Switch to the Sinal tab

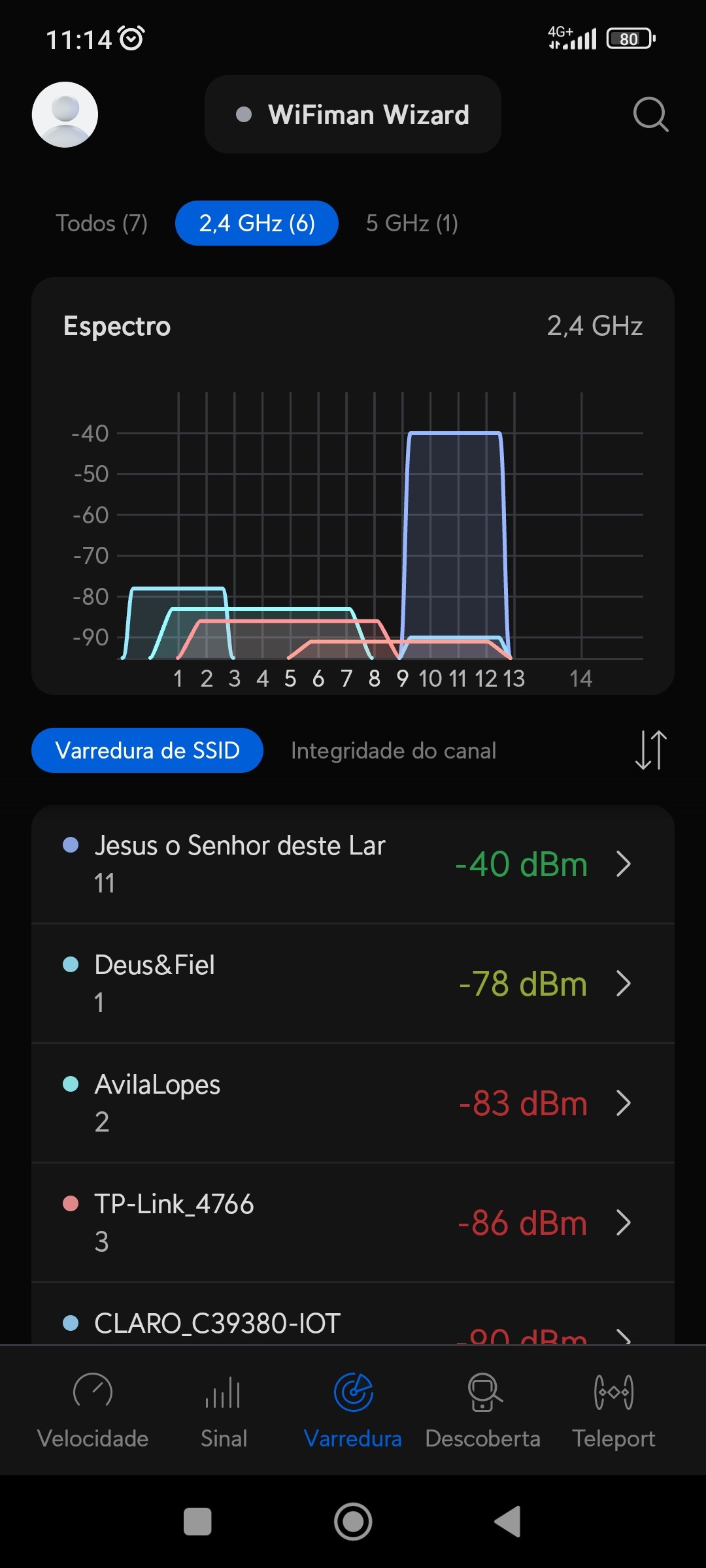224,1410
